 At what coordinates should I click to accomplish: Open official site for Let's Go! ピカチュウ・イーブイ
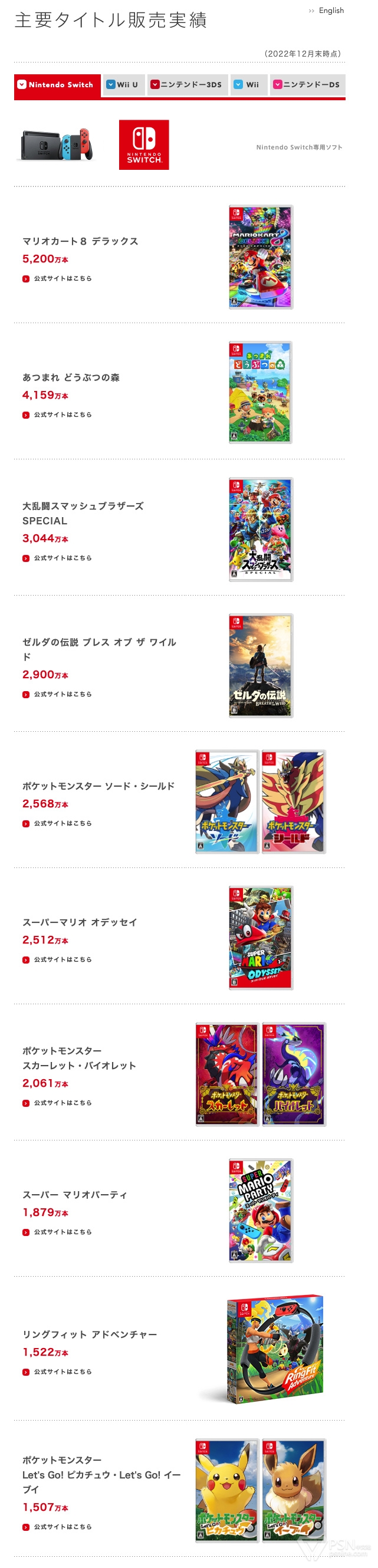click(62, 1527)
